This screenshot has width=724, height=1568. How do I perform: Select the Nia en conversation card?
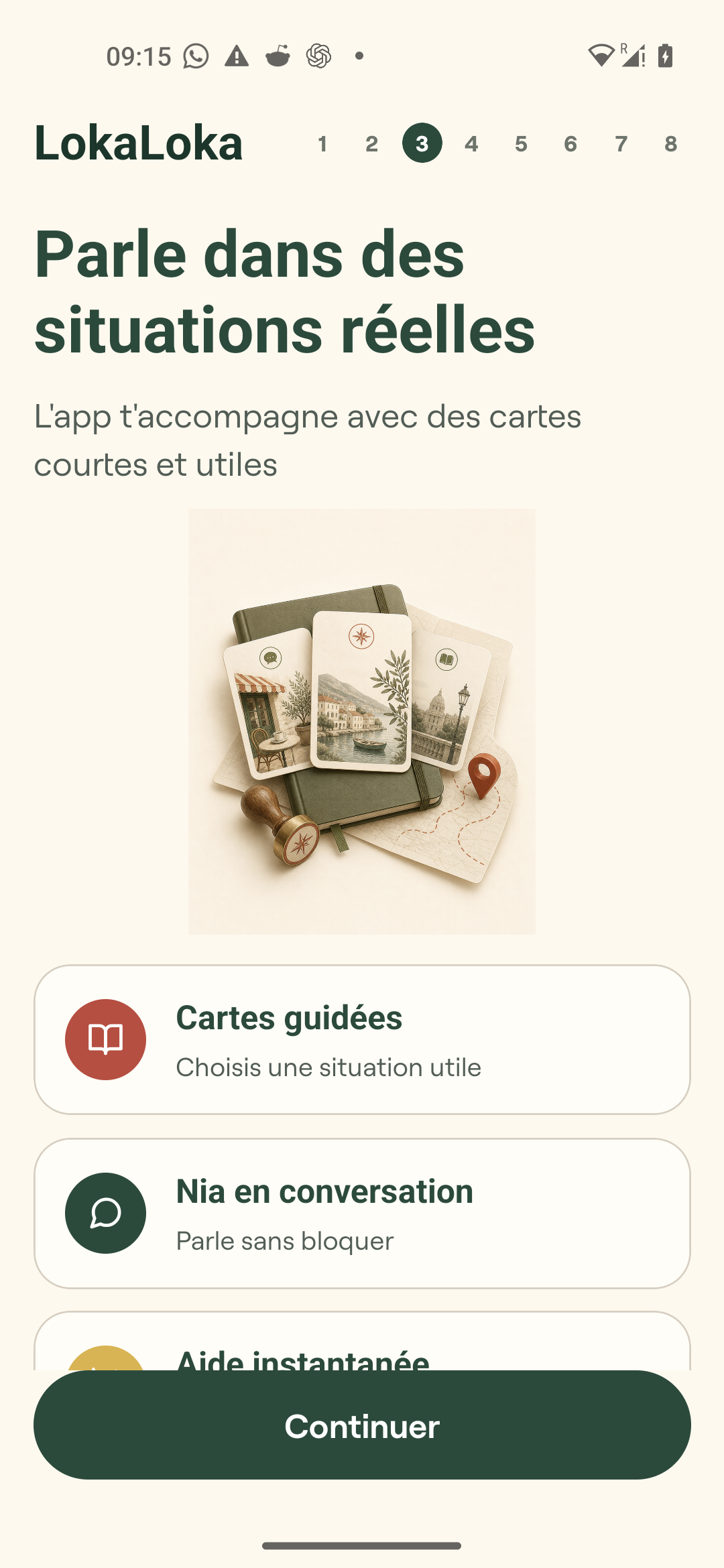pyautogui.click(x=362, y=1213)
